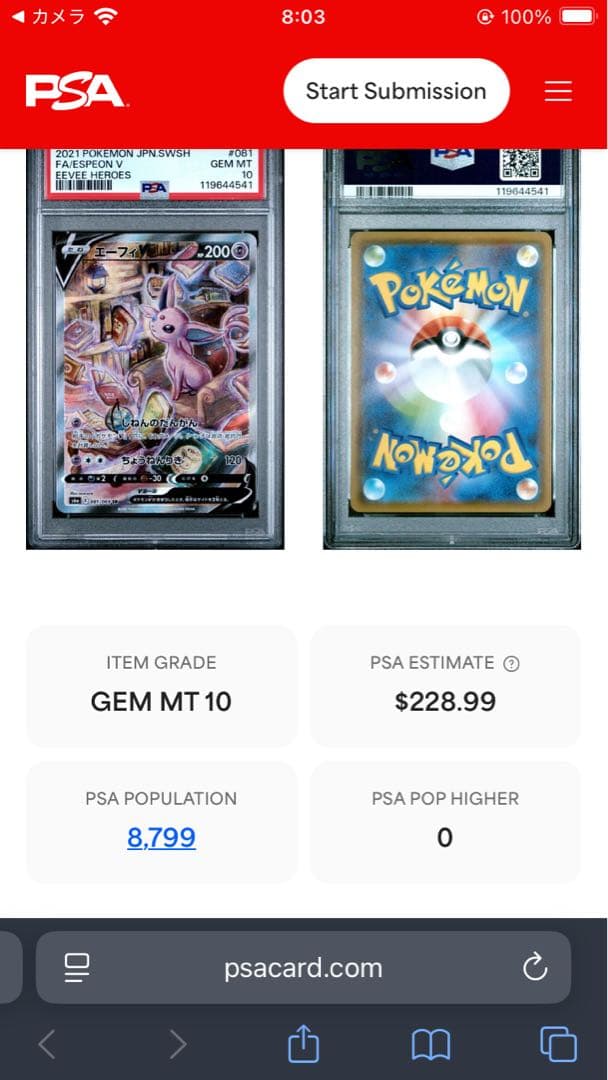Open the hamburger menu
This screenshot has height=1080, width=608.
pos(558,91)
